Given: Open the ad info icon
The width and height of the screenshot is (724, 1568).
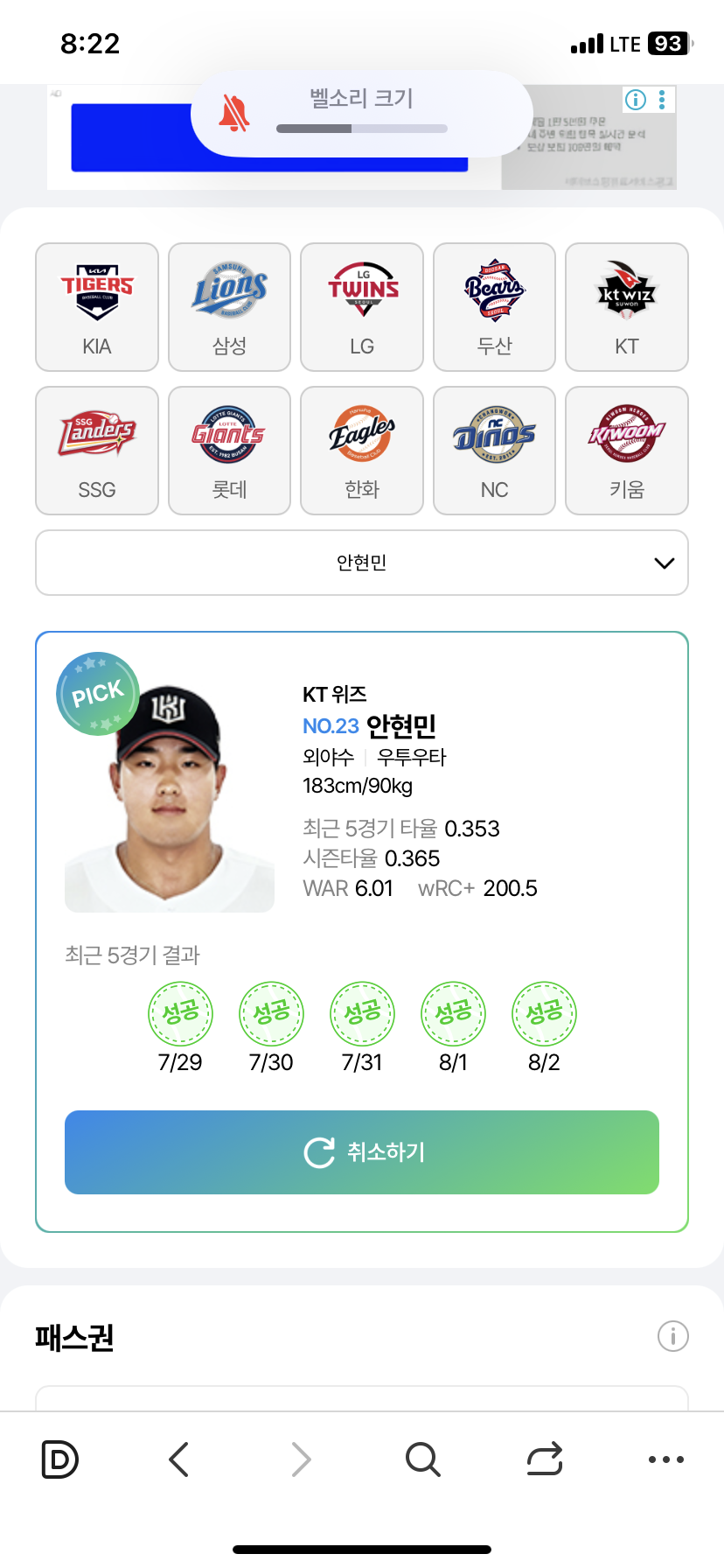Looking at the screenshot, I should 636,100.
